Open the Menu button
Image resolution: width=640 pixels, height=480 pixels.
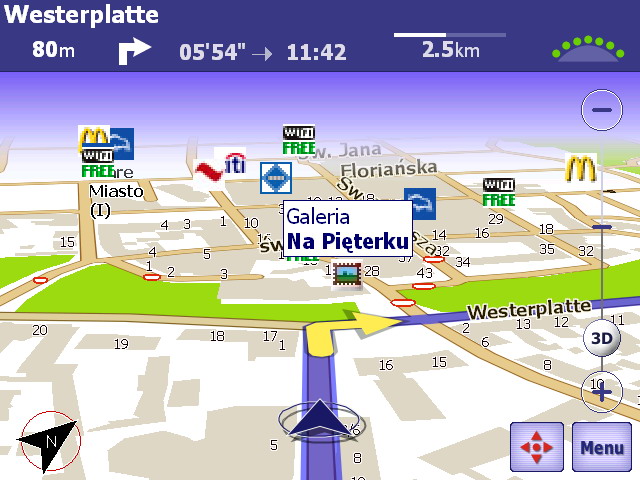click(602, 447)
